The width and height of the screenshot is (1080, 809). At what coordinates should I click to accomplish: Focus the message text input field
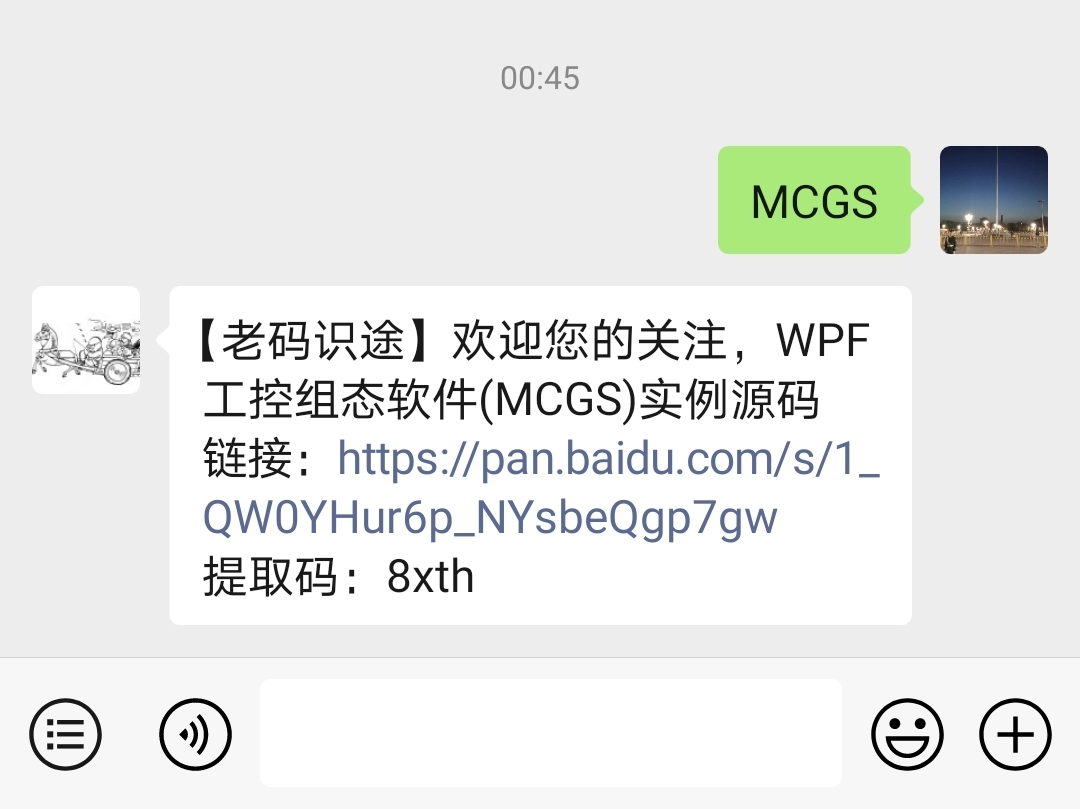(x=550, y=733)
